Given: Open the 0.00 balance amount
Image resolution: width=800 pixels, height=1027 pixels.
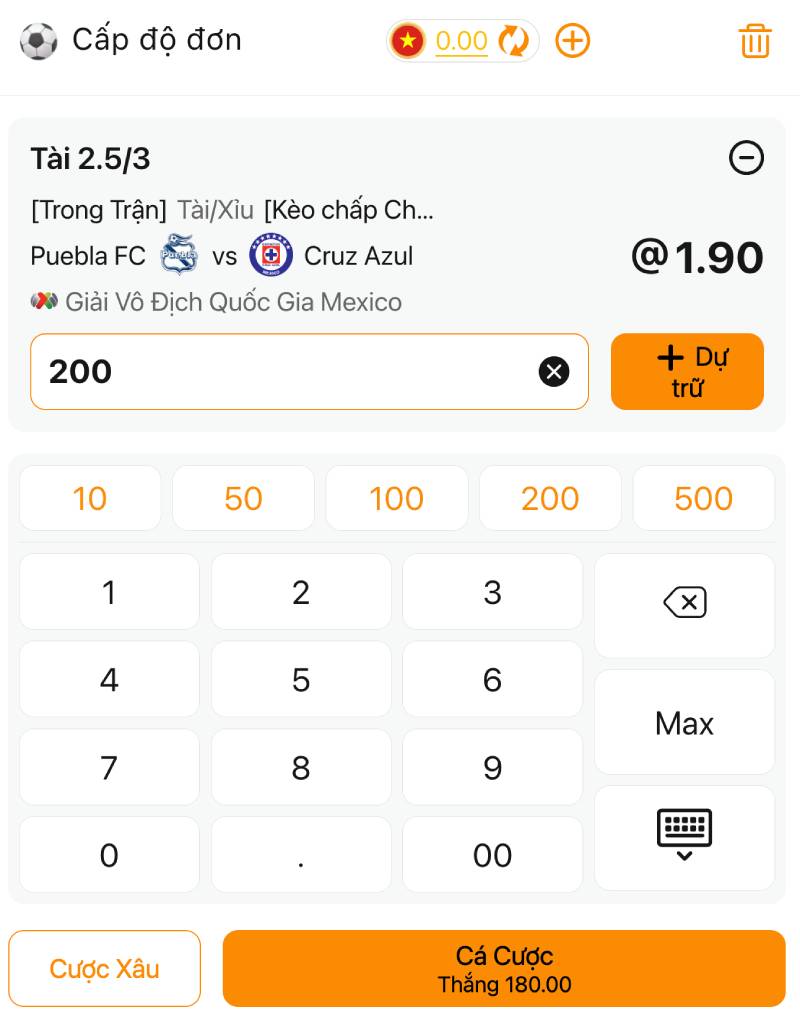Looking at the screenshot, I should [462, 41].
